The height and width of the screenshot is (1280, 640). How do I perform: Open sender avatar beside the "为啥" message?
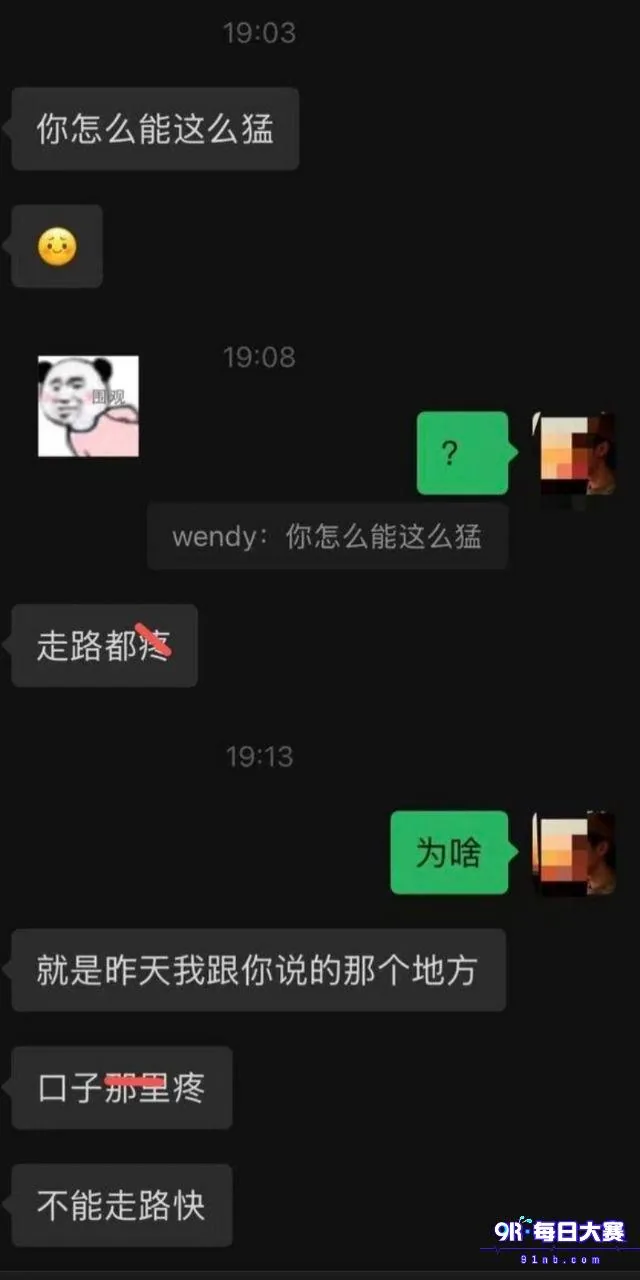[x=576, y=853]
